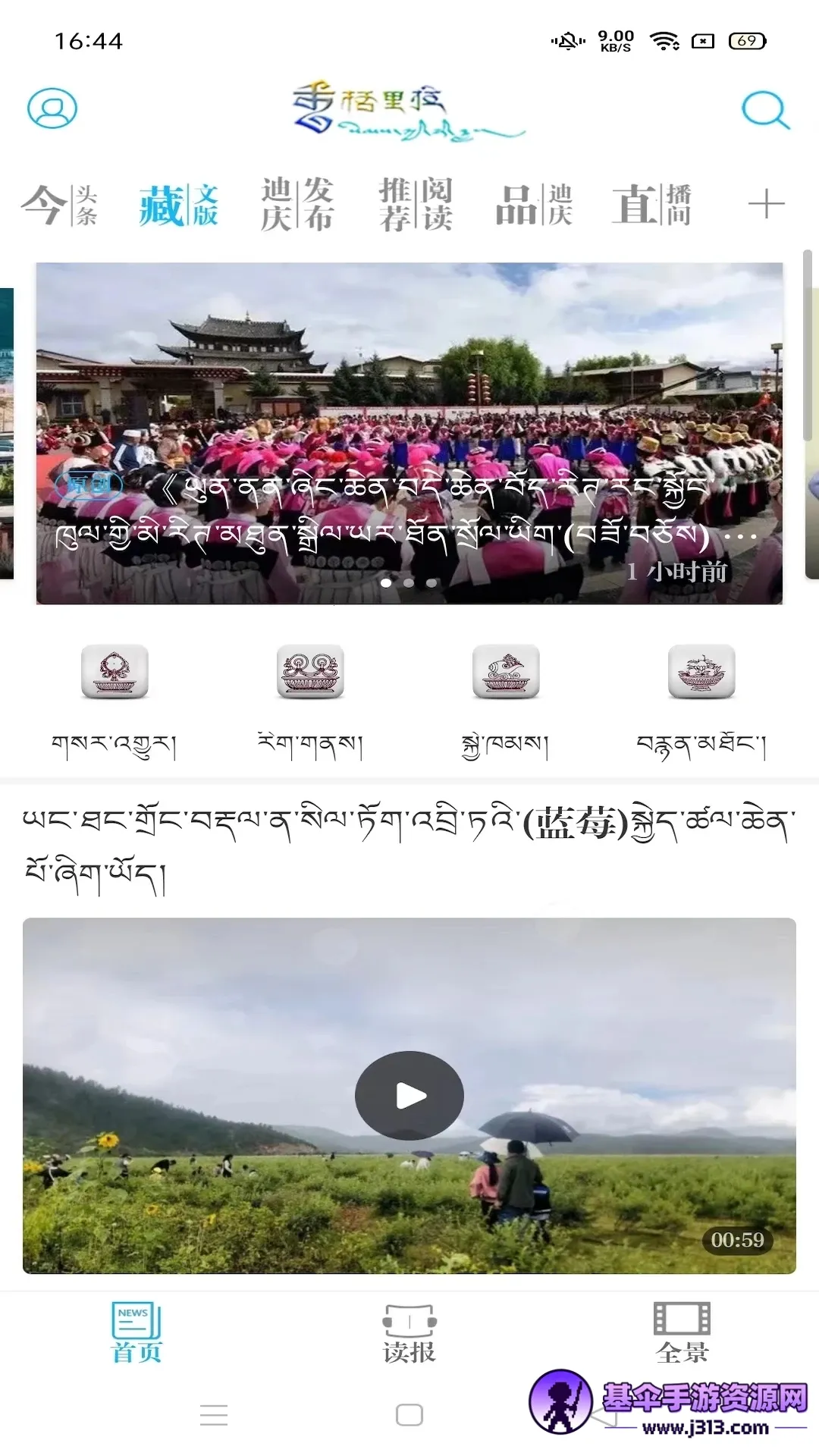Switch to the 今头条 tab
Viewport: 819px width, 1456px height.
pos(59,205)
